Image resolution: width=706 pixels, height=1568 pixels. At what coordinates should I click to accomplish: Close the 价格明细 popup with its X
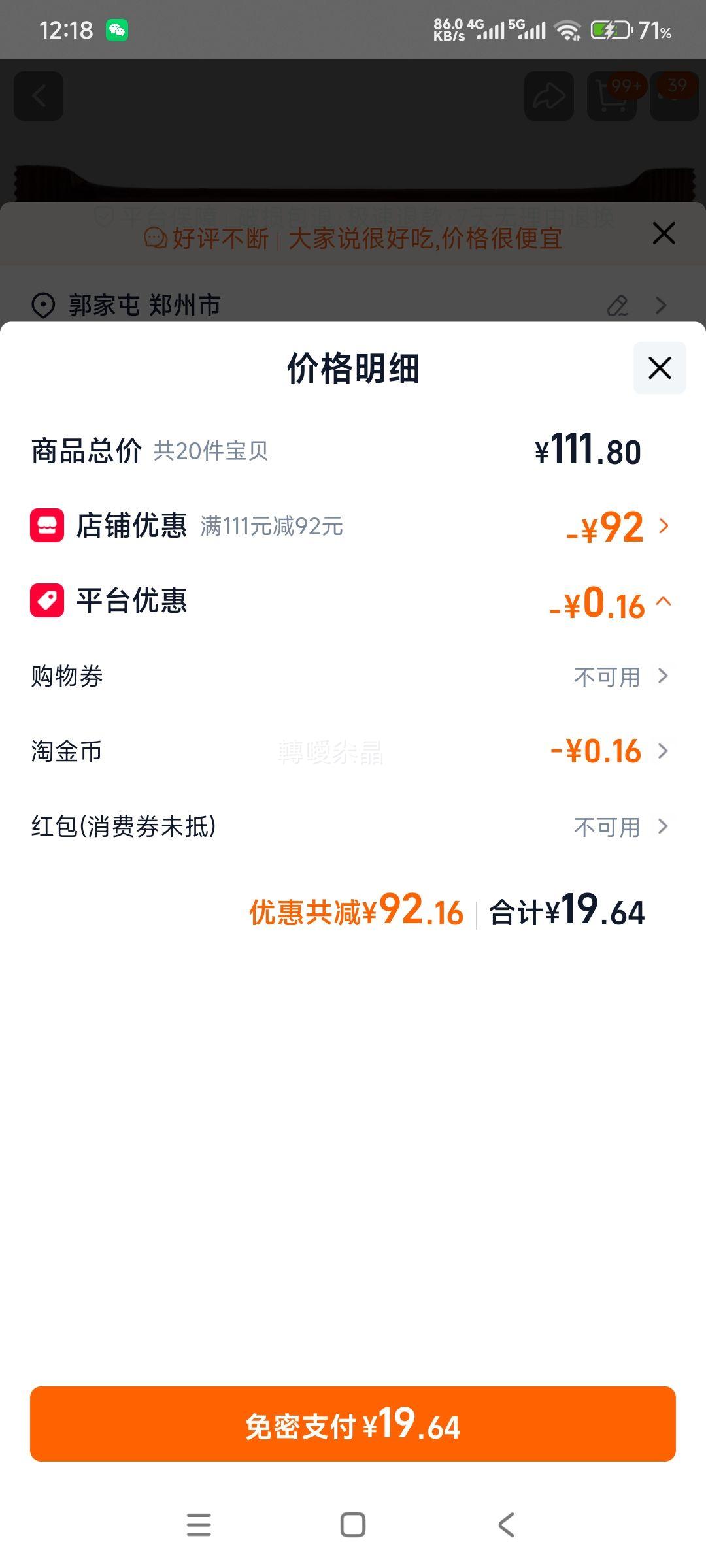(x=658, y=368)
